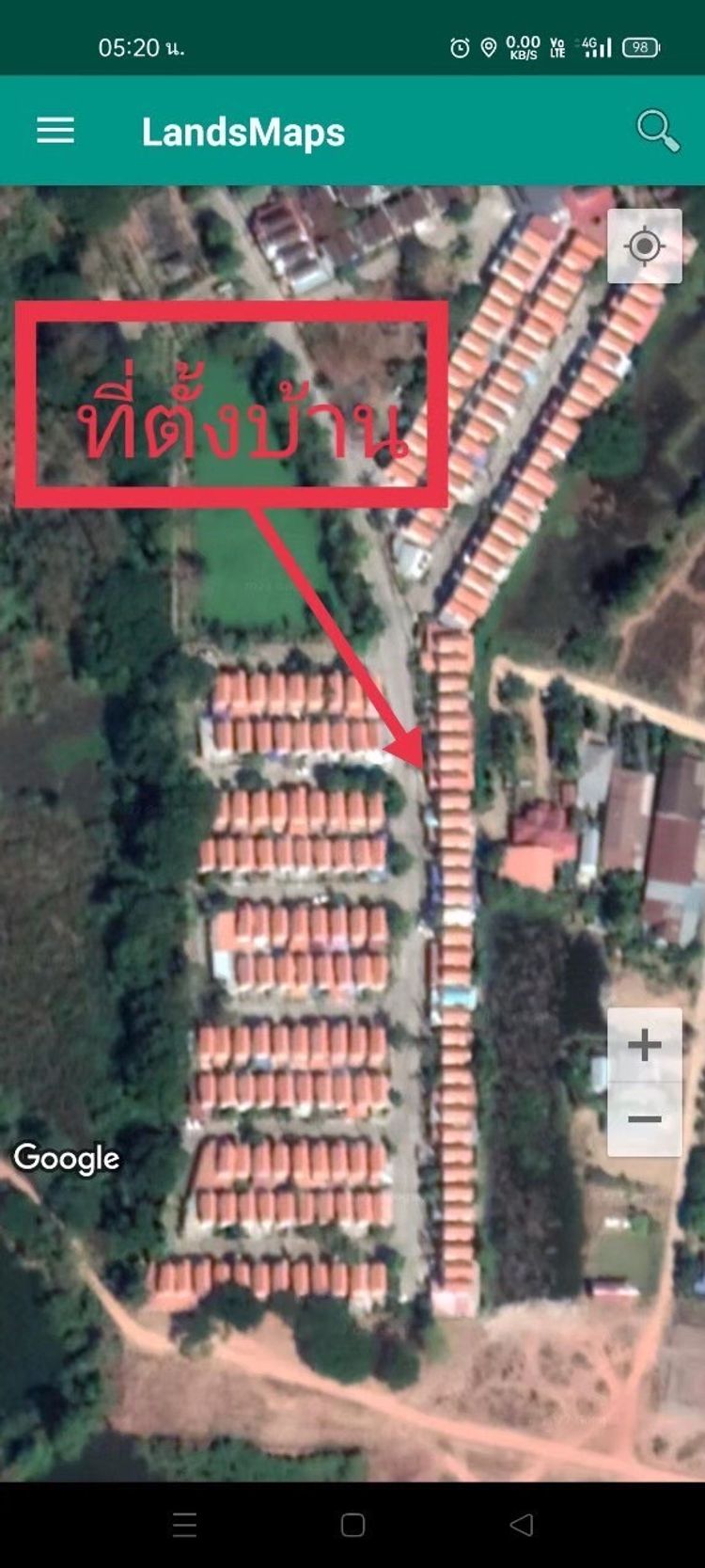Zoom in with the plus button
This screenshot has width=705, height=1568.
click(x=645, y=1044)
